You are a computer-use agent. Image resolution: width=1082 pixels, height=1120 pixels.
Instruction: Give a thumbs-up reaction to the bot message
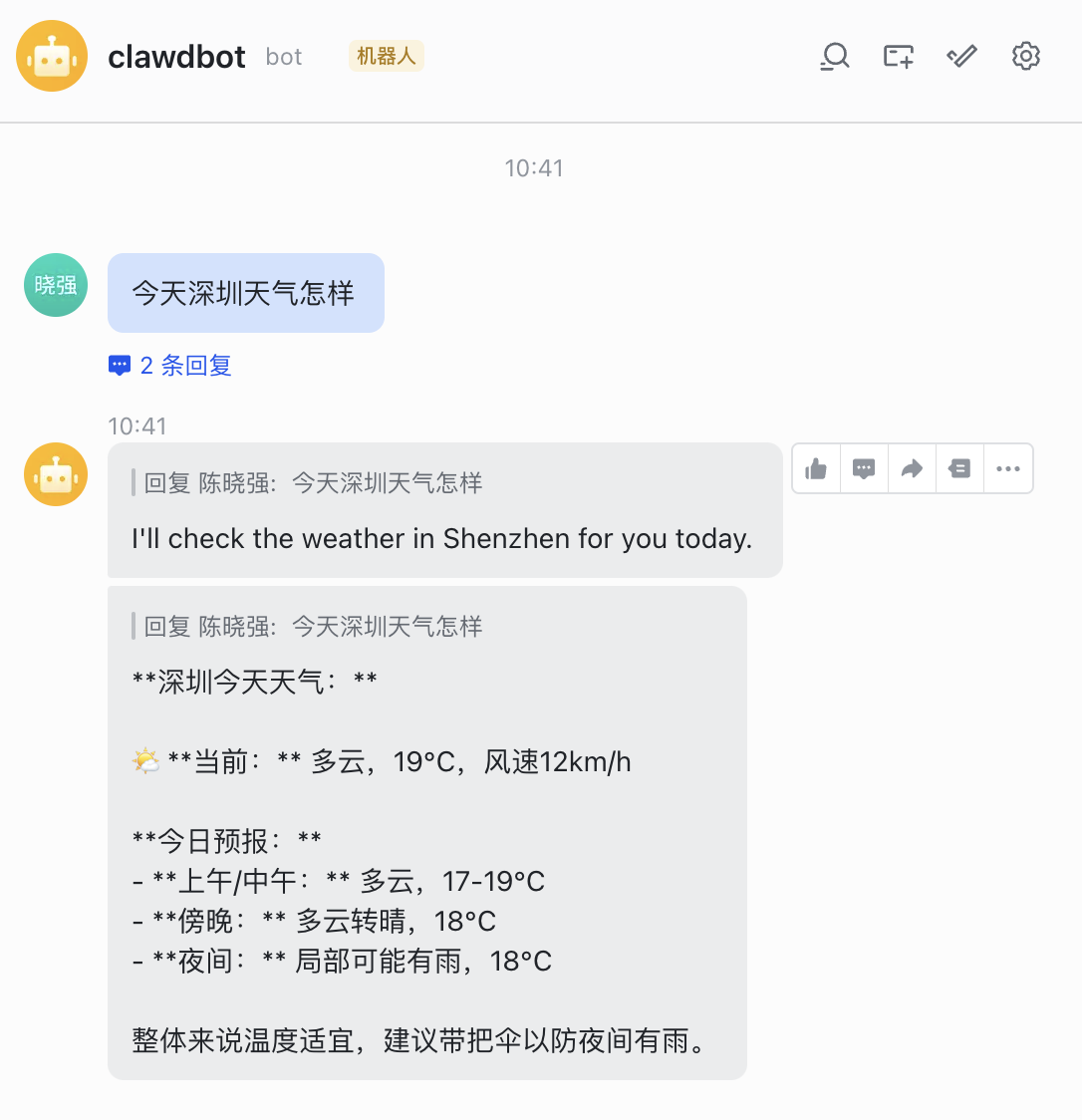click(816, 468)
